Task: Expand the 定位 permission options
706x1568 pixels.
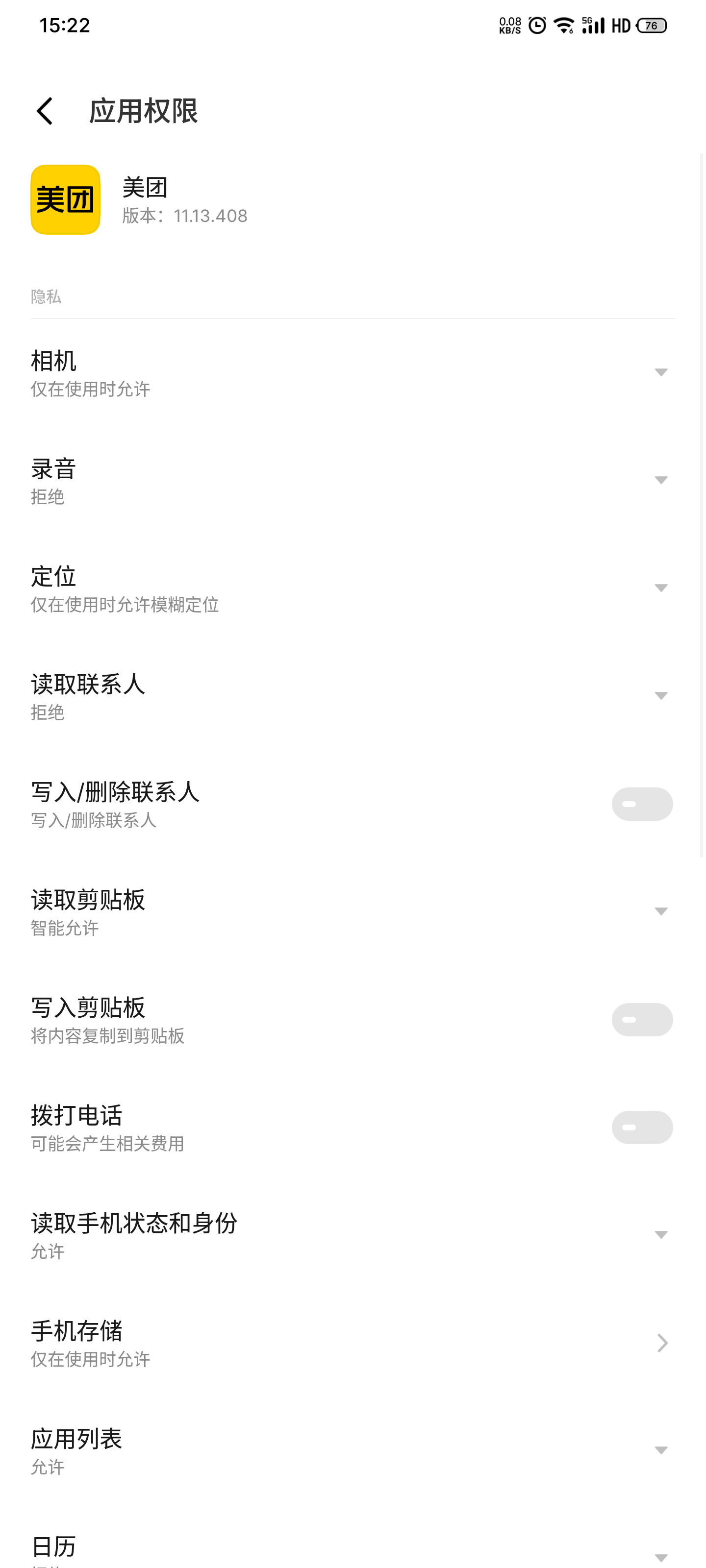Action: (x=660, y=588)
